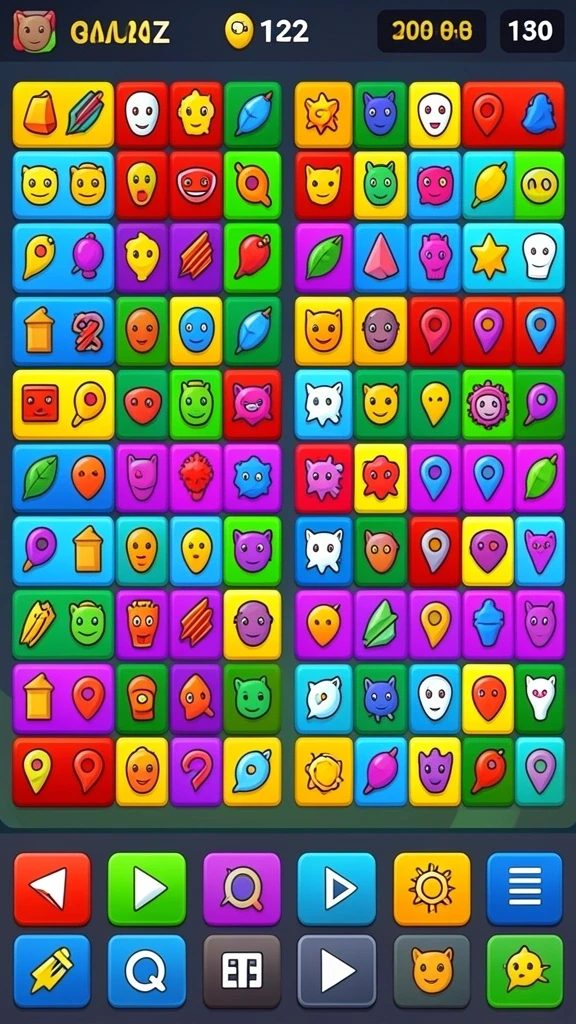
Task: Select the orange sun button
Action: (432, 889)
